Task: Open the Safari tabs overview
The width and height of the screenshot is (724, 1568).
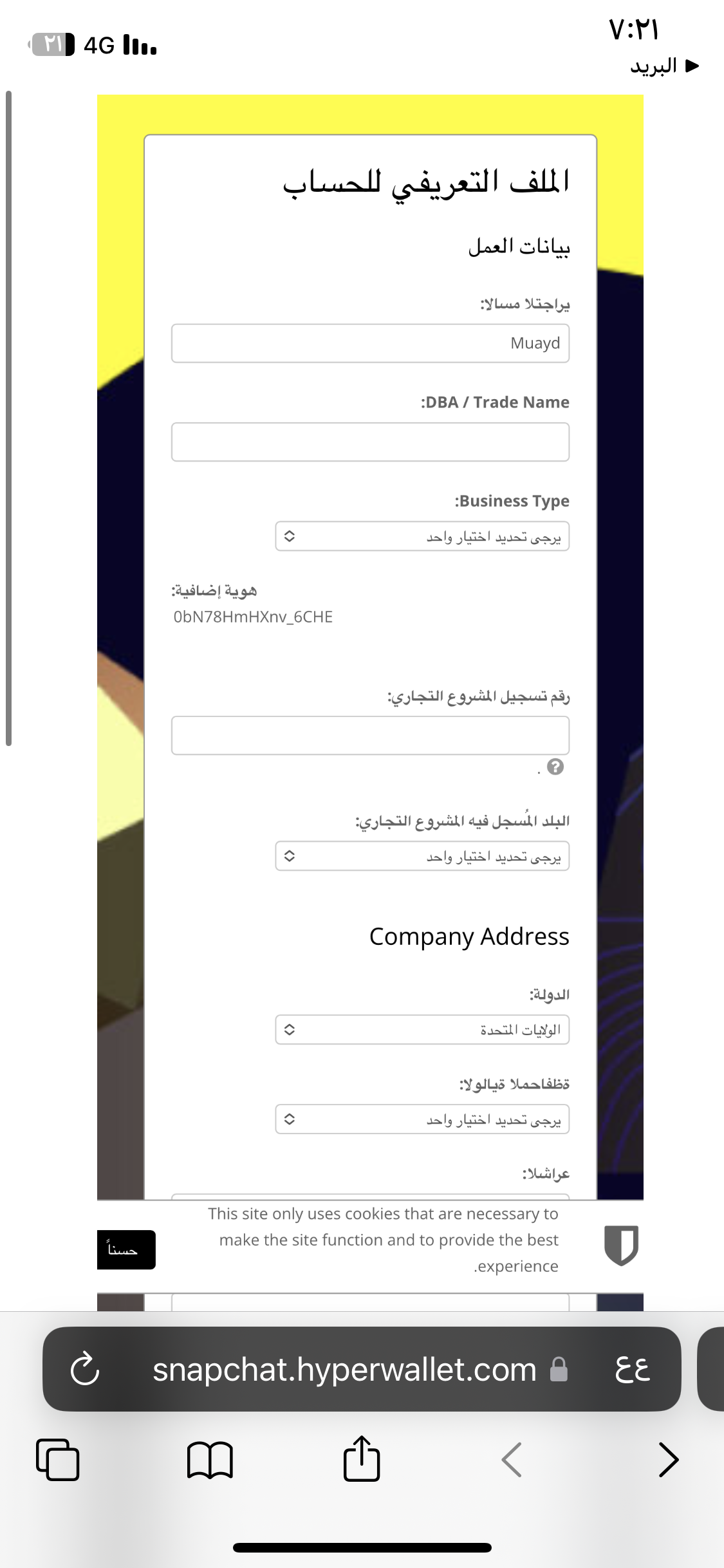Action: pyautogui.click(x=58, y=1459)
